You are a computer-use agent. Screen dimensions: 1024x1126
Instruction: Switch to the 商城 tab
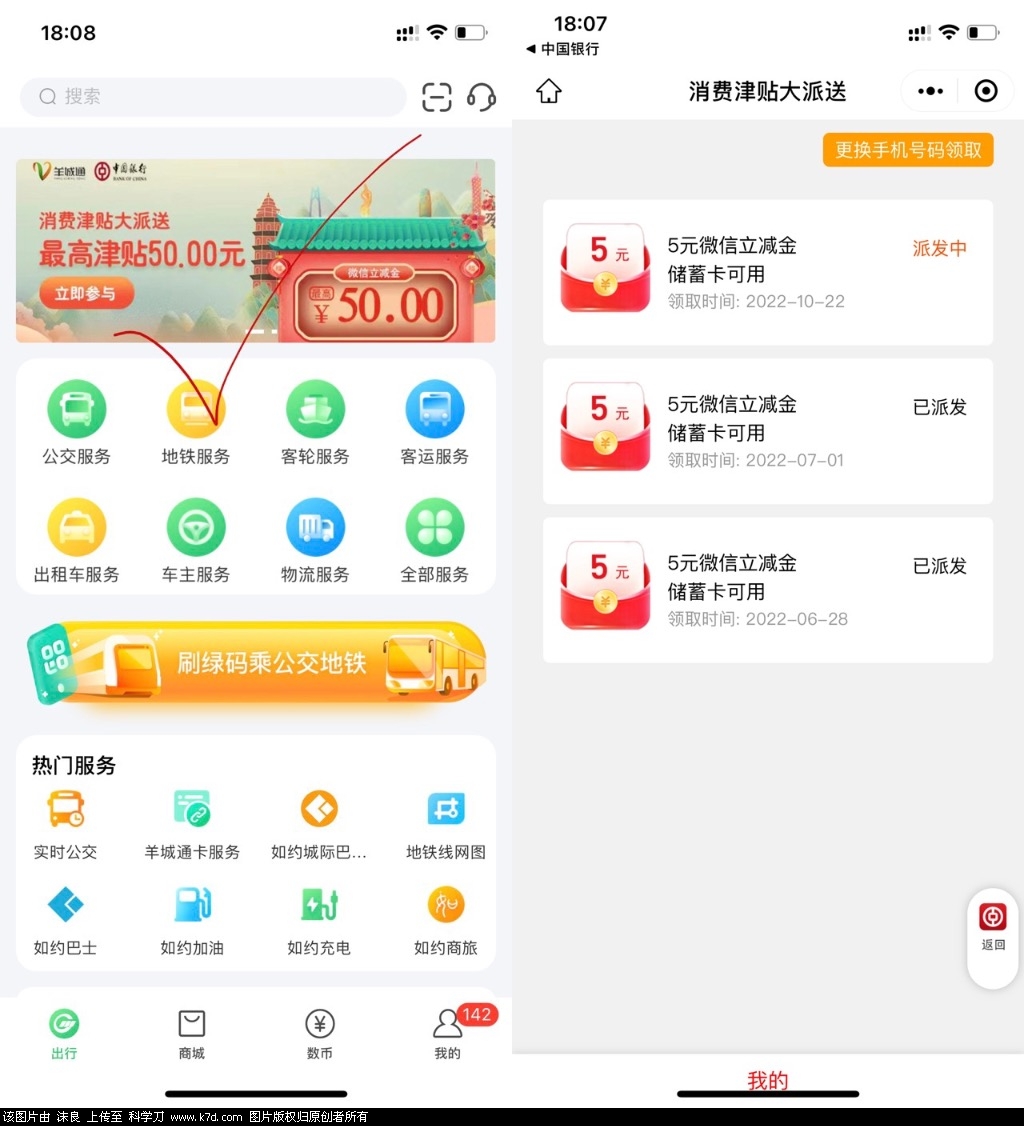point(192,1034)
